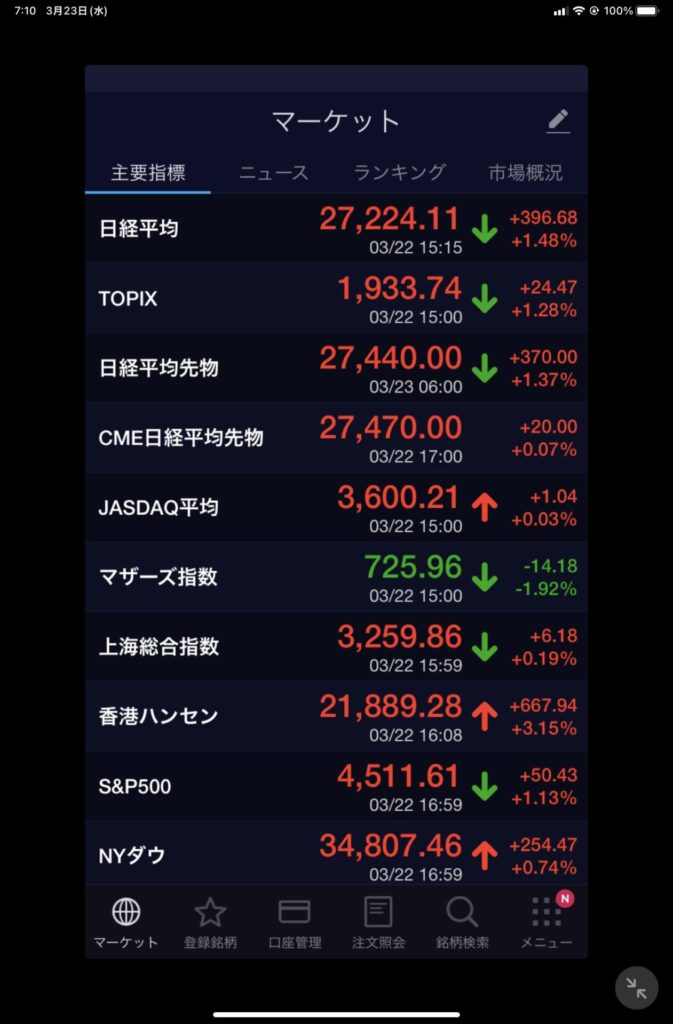Tap the pencil edit icon
673x1024 pixels.
pyautogui.click(x=558, y=122)
